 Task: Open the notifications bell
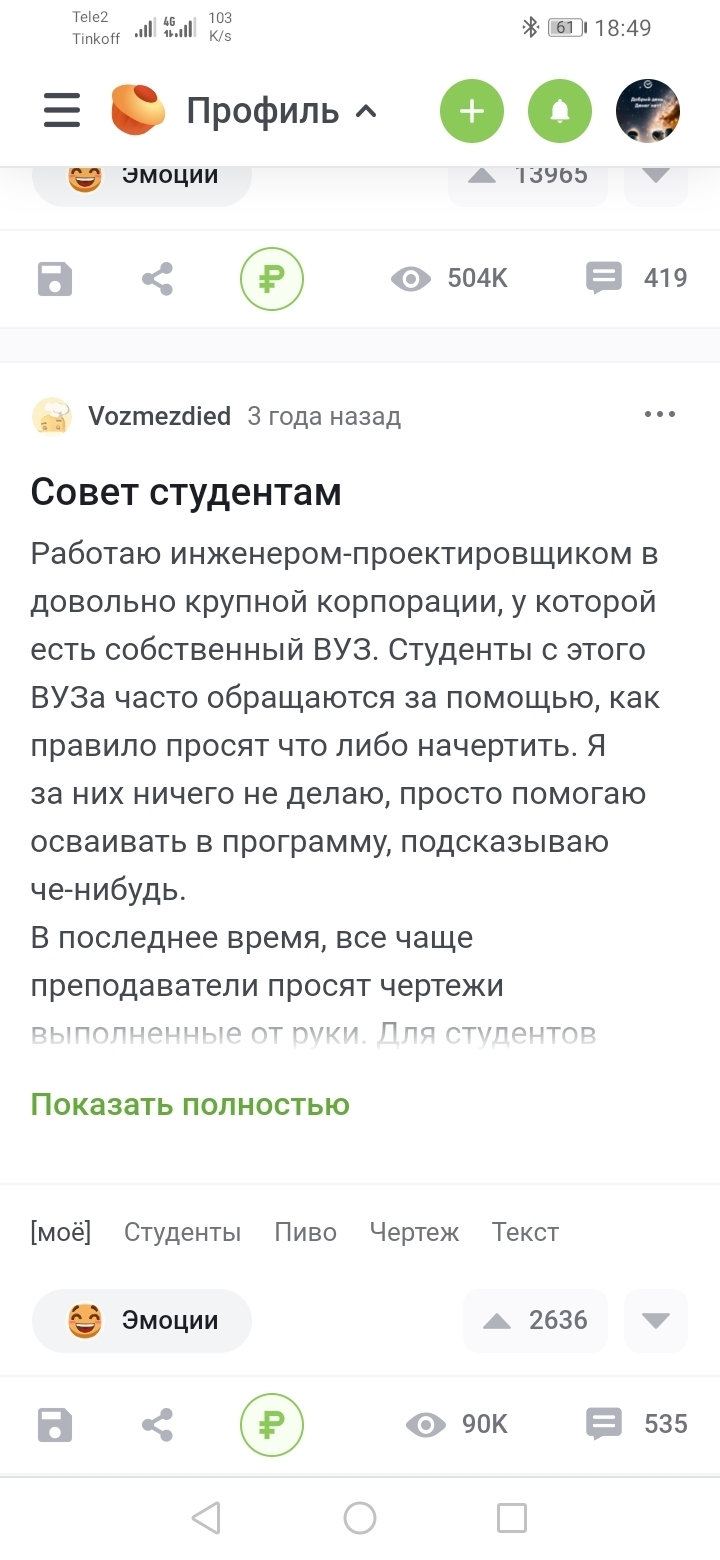[x=560, y=111]
